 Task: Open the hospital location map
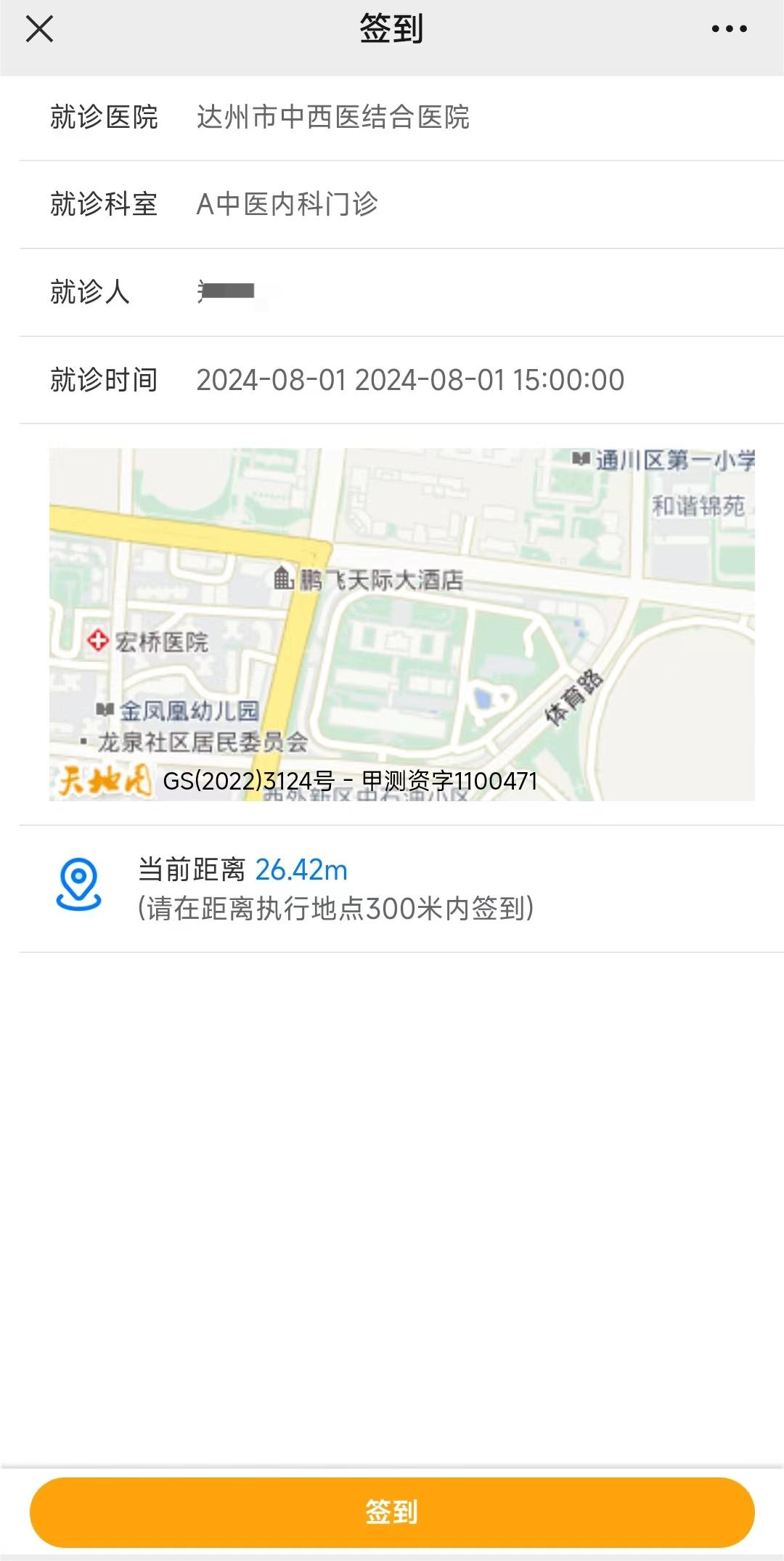tap(402, 625)
